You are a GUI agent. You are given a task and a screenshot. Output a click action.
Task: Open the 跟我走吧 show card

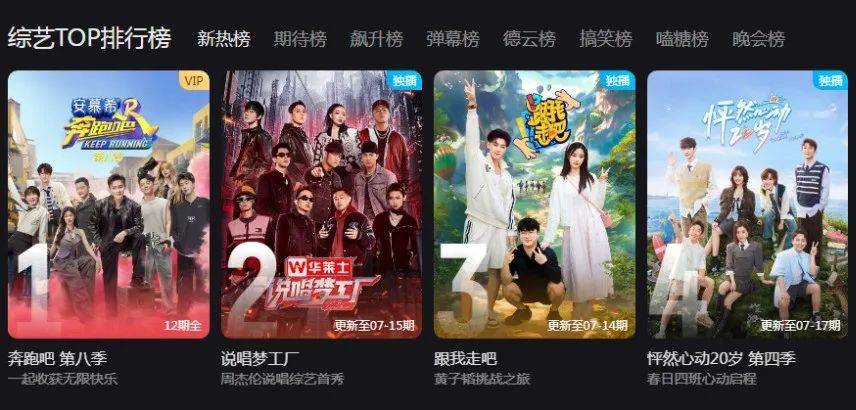(x=534, y=205)
